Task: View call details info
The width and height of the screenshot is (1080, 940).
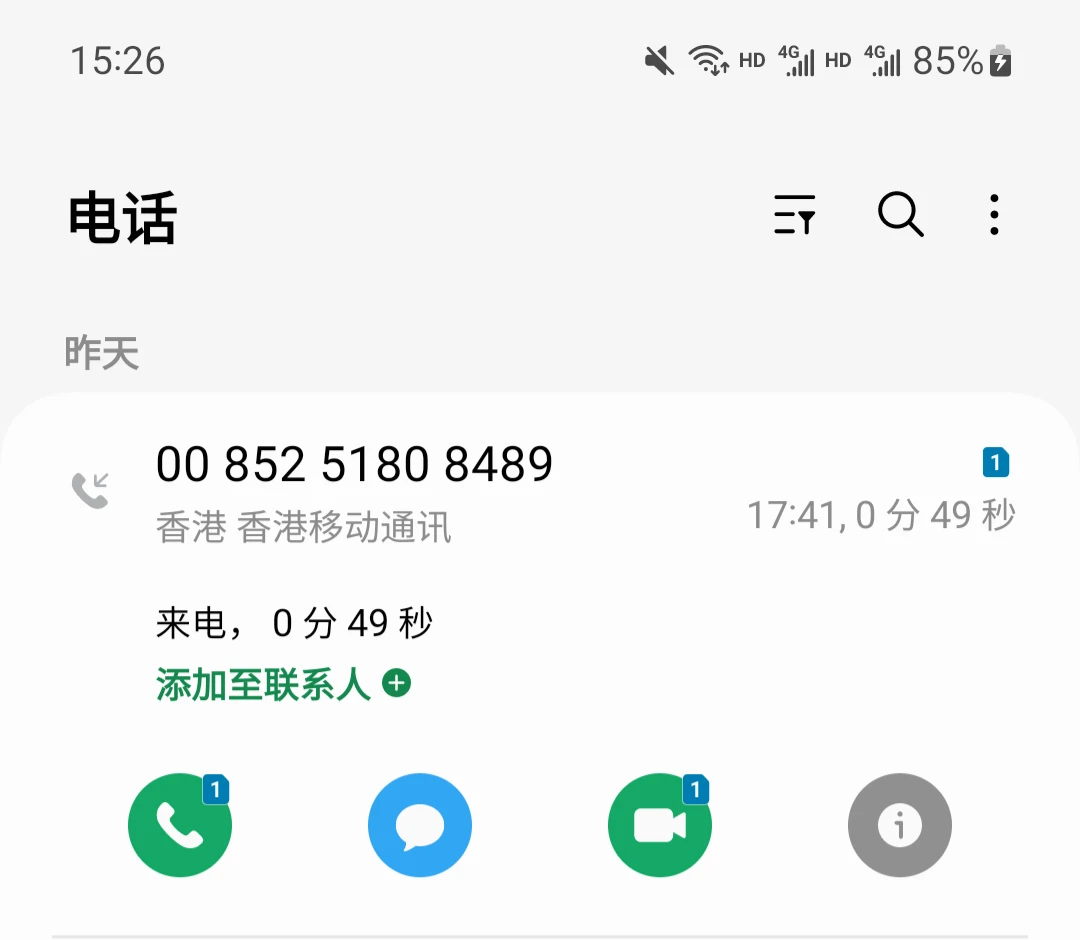Action: [900, 826]
